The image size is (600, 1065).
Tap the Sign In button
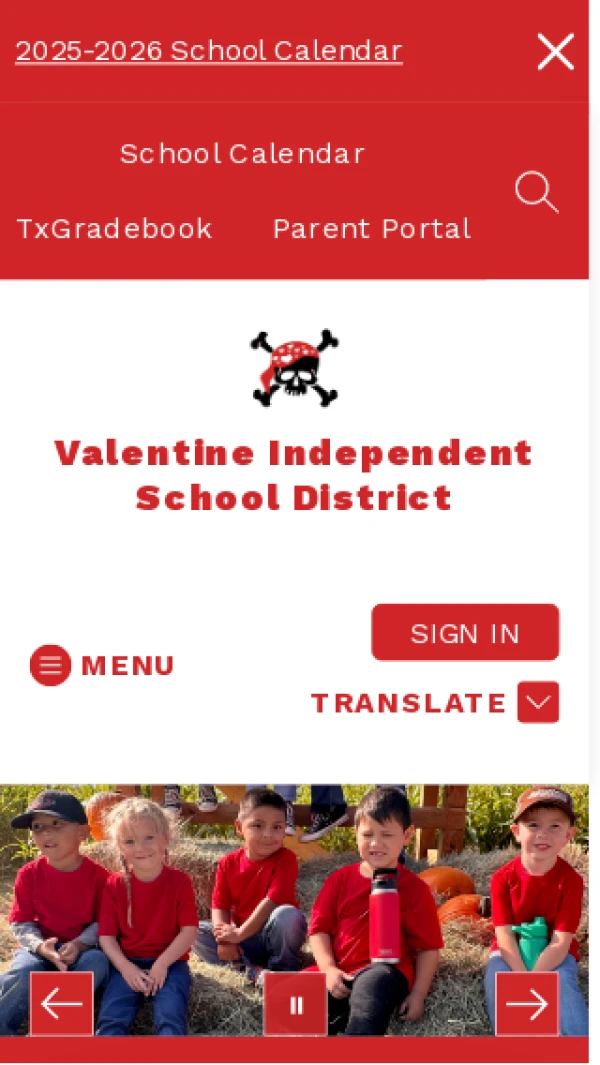(x=465, y=633)
